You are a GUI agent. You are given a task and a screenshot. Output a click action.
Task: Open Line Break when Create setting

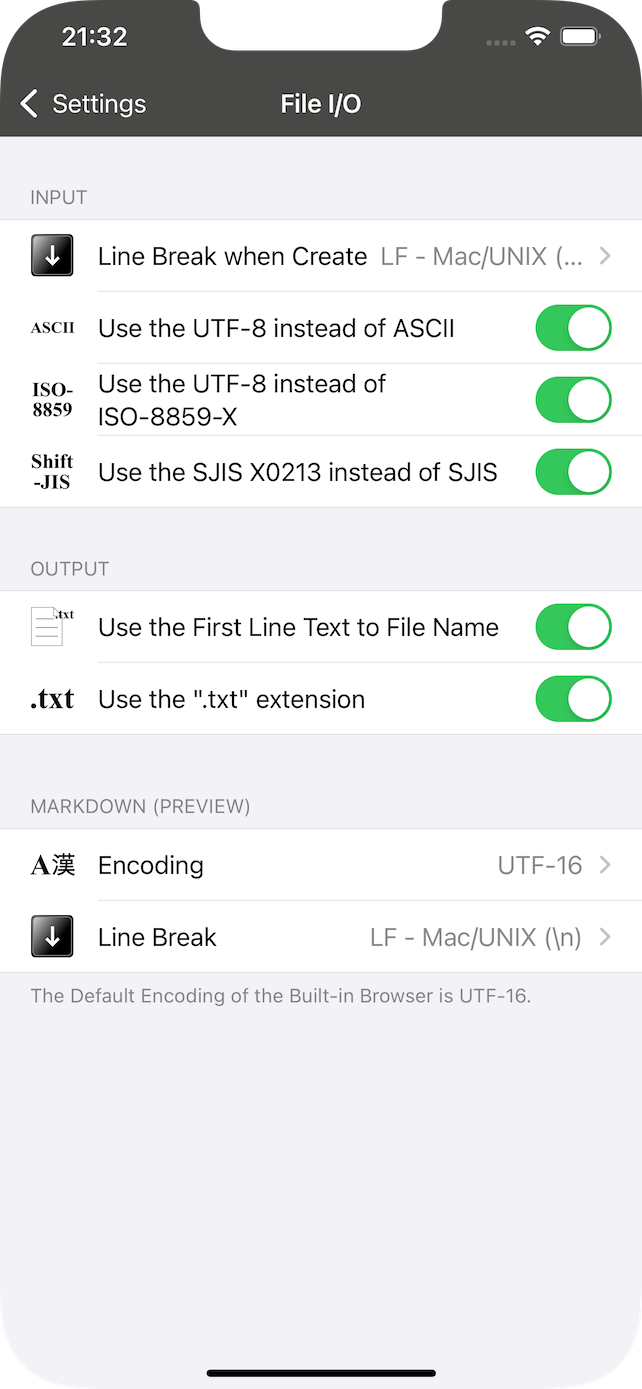[321, 256]
